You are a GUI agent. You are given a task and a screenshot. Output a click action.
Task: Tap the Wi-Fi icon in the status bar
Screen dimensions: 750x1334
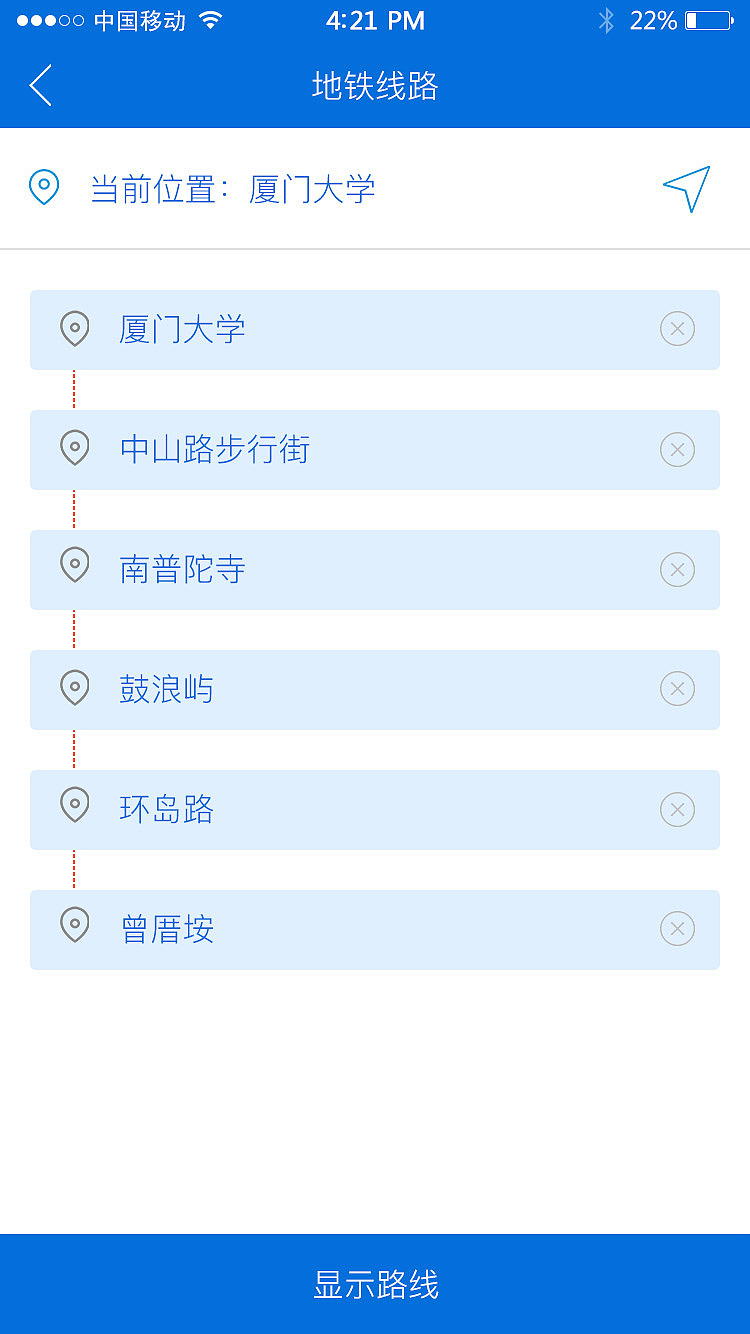[209, 19]
